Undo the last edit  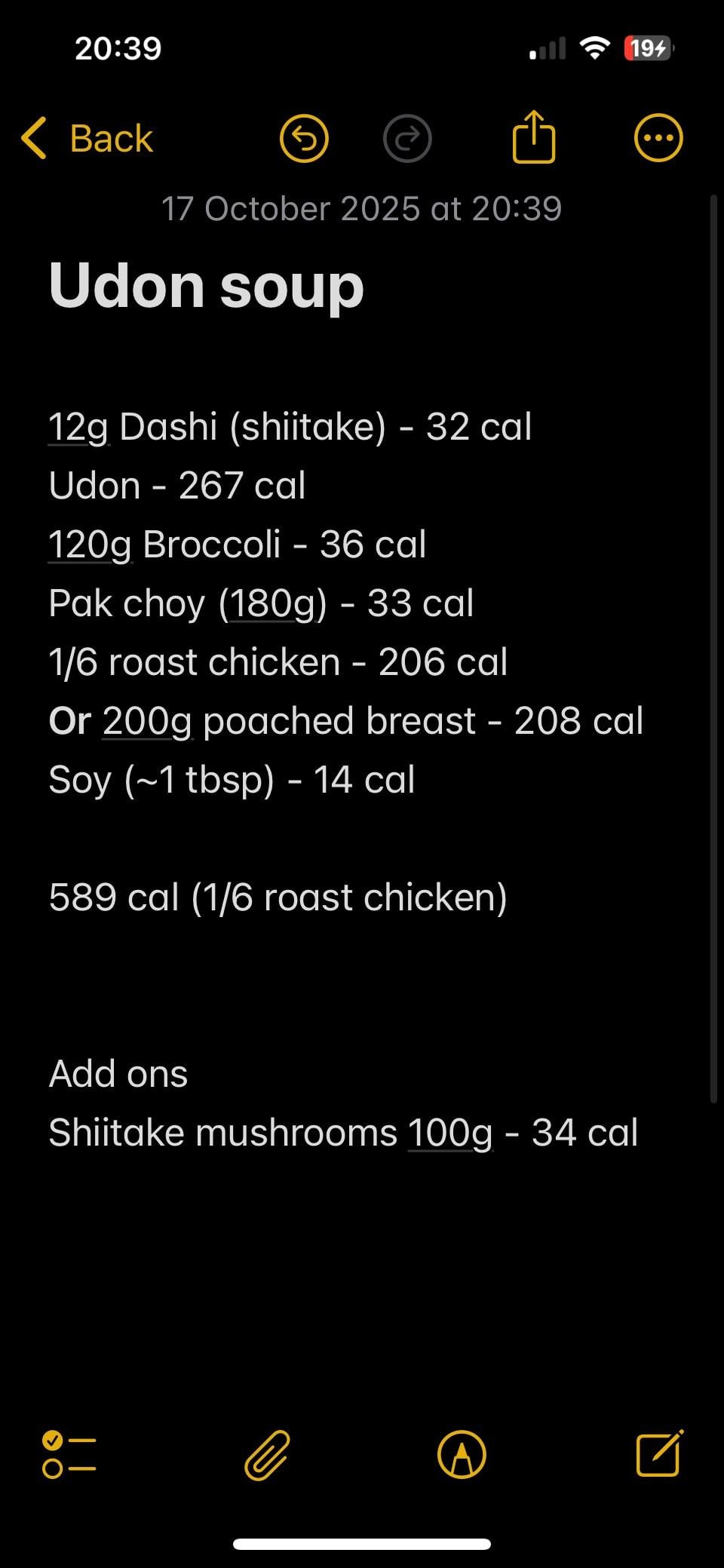tap(304, 139)
